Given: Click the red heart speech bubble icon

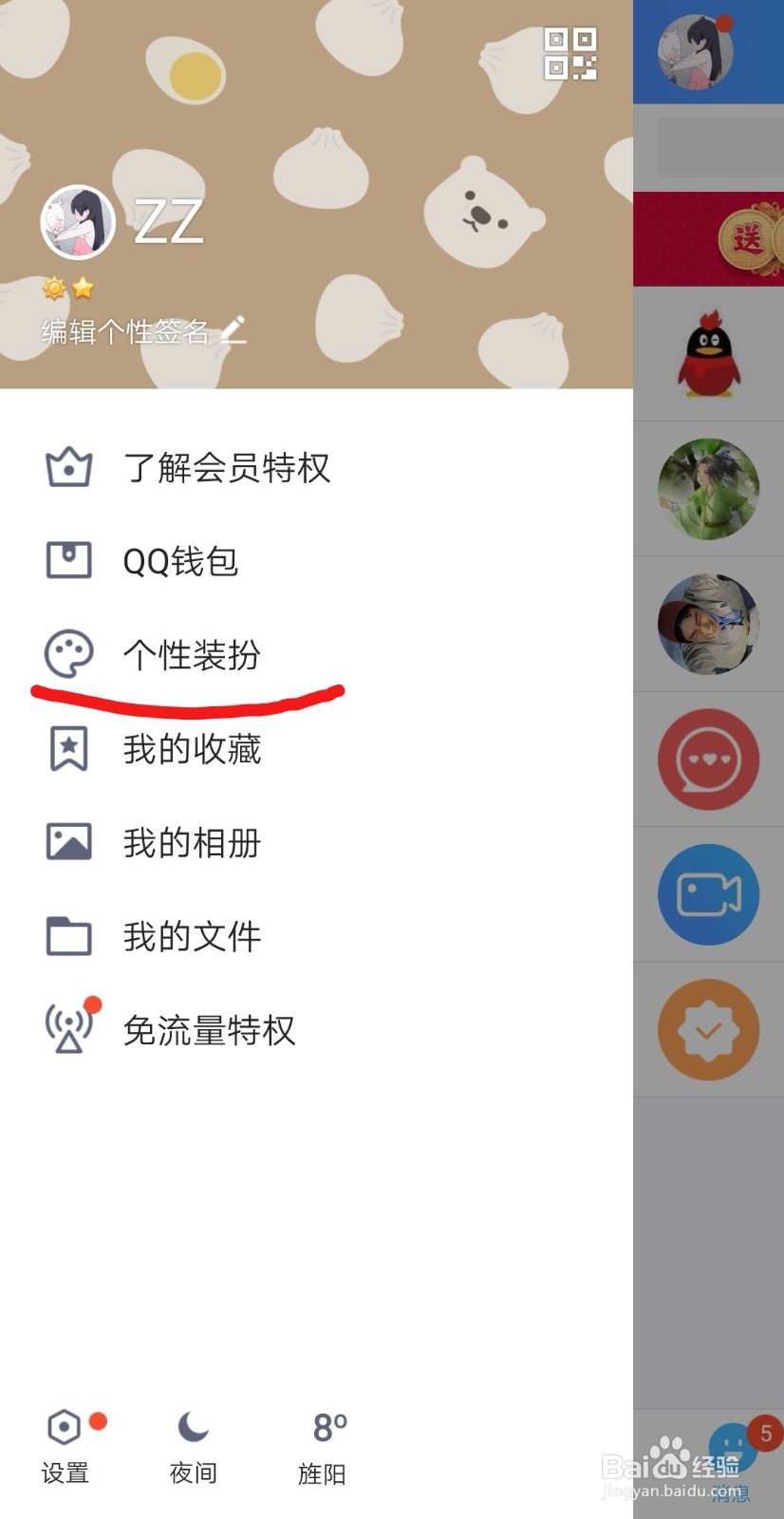Looking at the screenshot, I should click(x=708, y=759).
